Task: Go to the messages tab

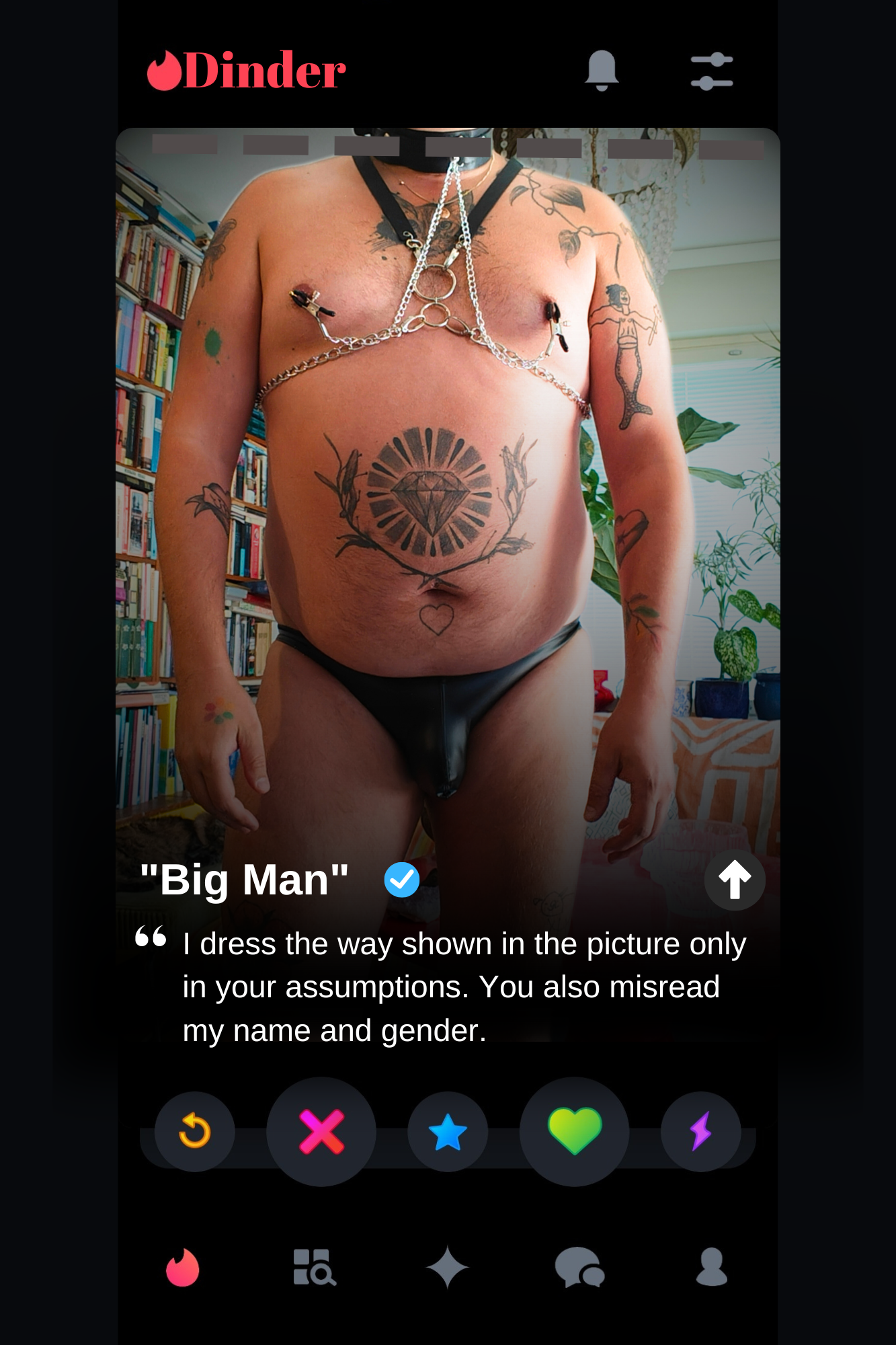Action: coord(579,1267)
